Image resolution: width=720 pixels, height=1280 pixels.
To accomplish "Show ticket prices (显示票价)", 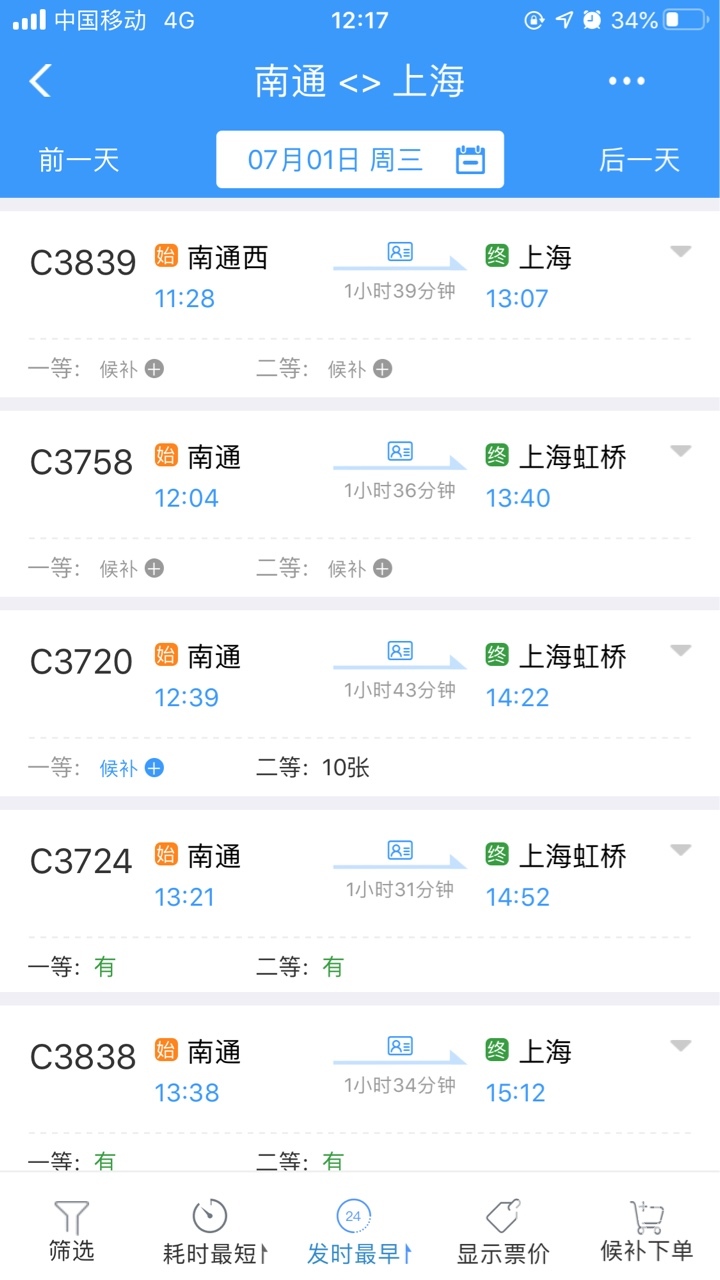I will [503, 1232].
